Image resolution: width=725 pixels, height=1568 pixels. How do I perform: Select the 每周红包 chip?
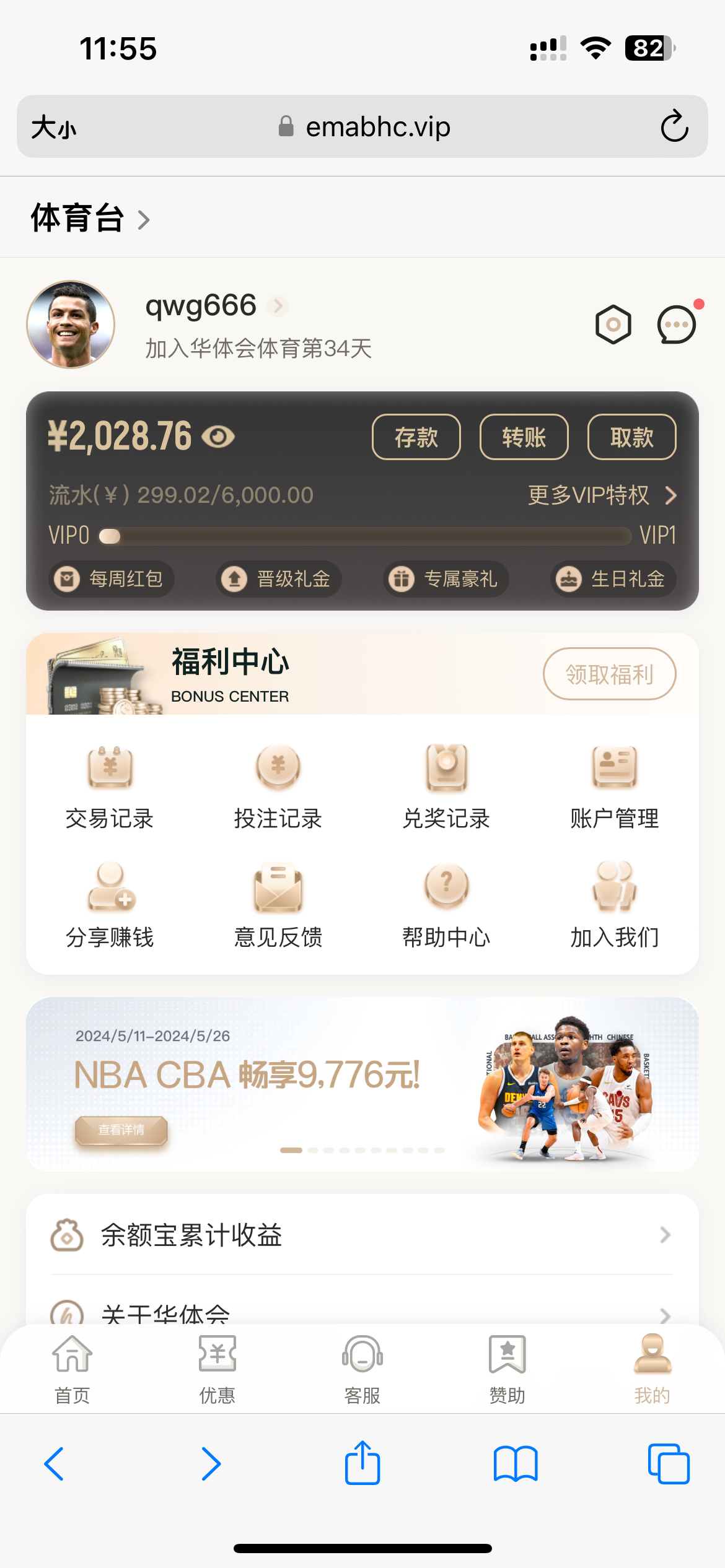pos(112,579)
